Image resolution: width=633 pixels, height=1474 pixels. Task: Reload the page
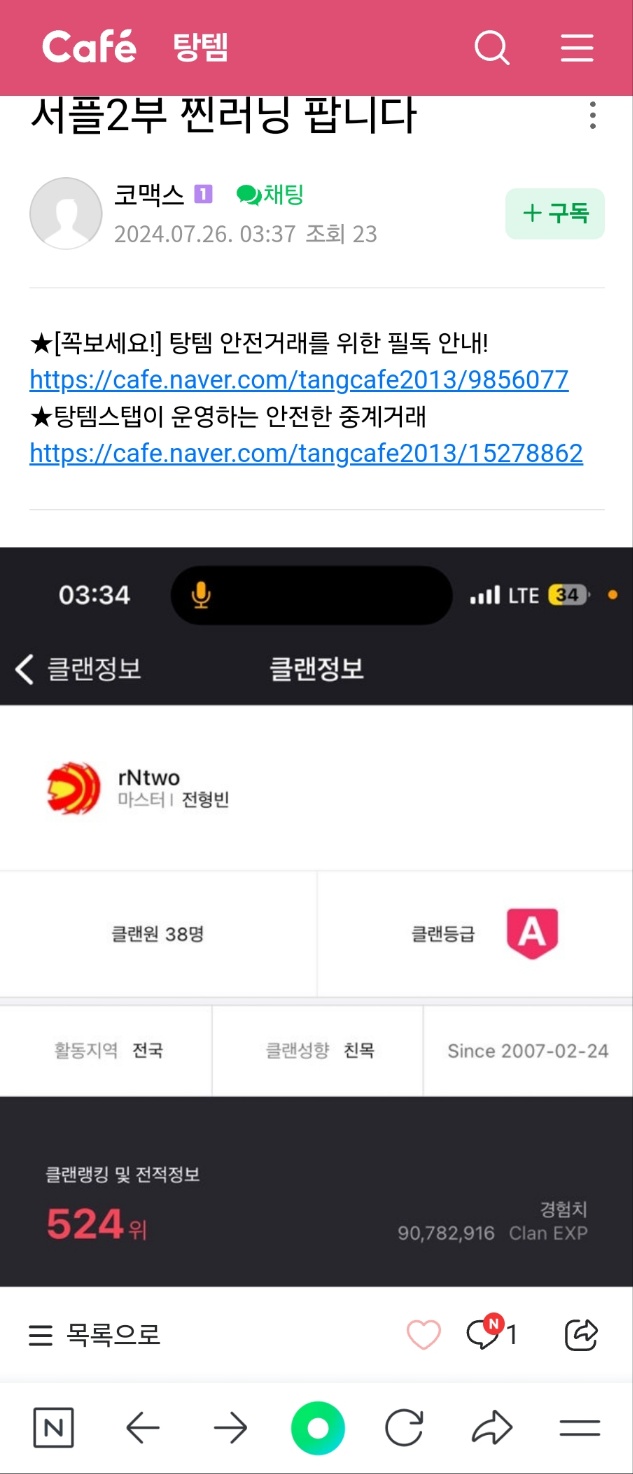coord(404,1428)
